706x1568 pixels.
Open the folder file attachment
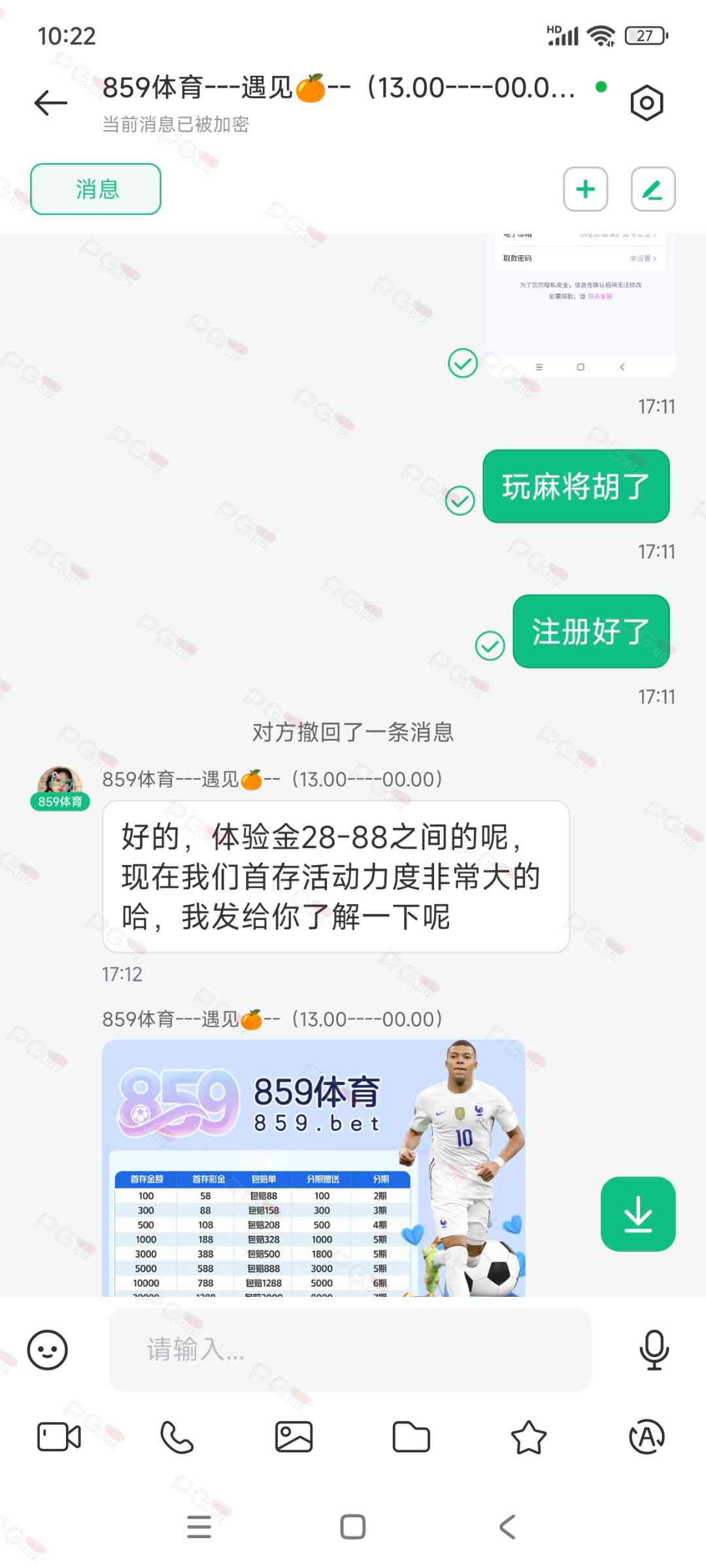click(411, 1437)
